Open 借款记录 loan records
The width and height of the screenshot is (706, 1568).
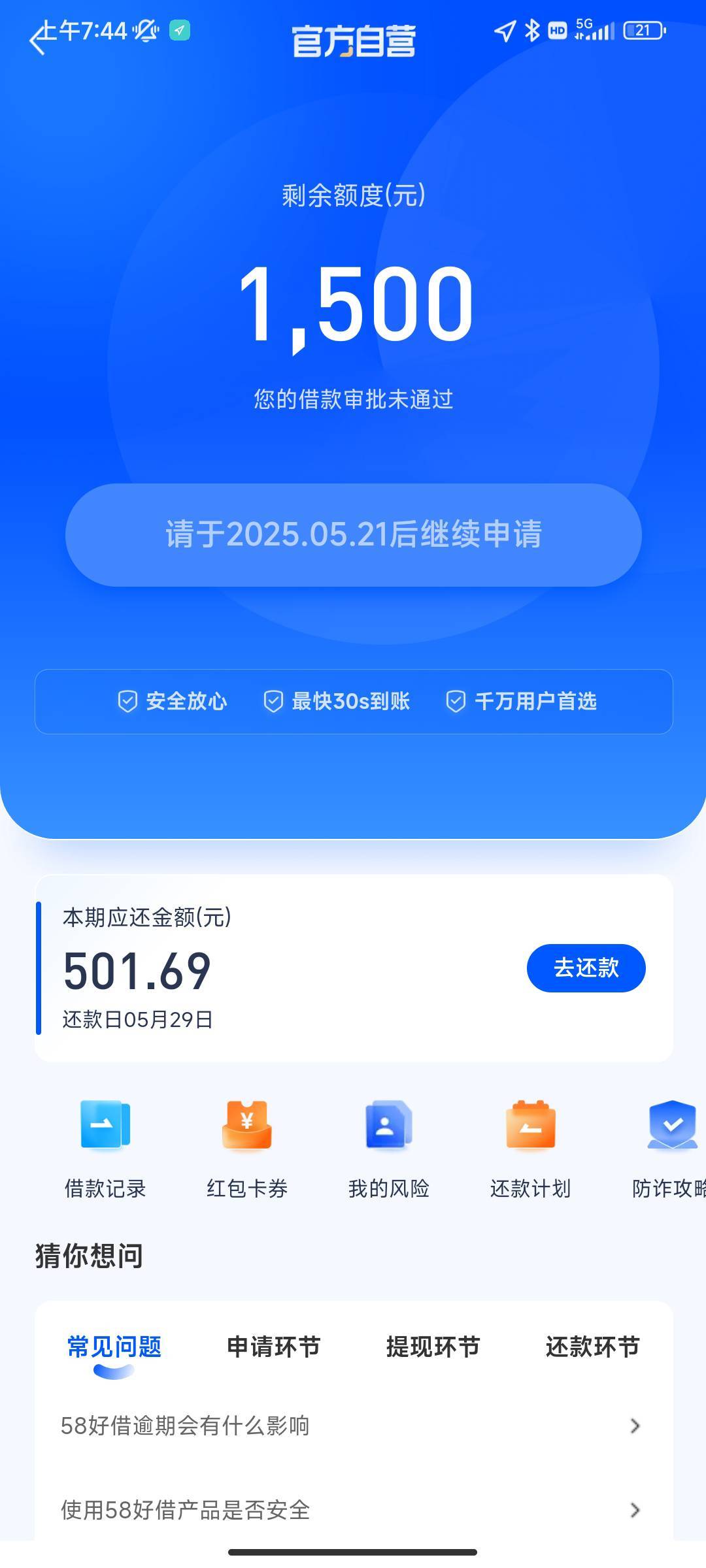pyautogui.click(x=105, y=1150)
